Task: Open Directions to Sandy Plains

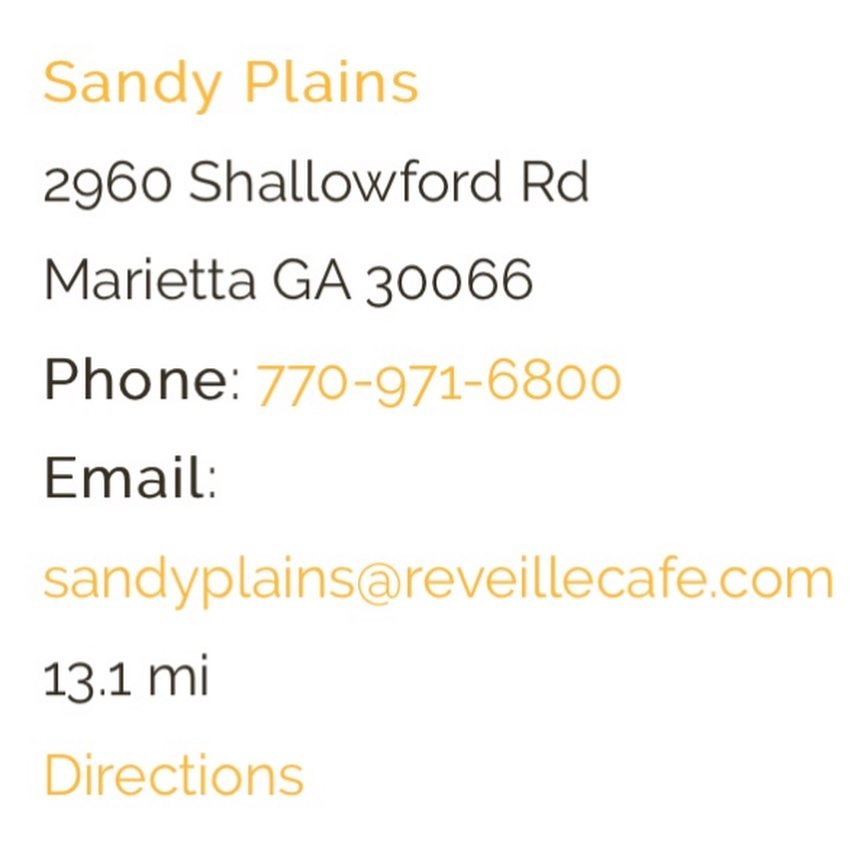Action: point(174,774)
